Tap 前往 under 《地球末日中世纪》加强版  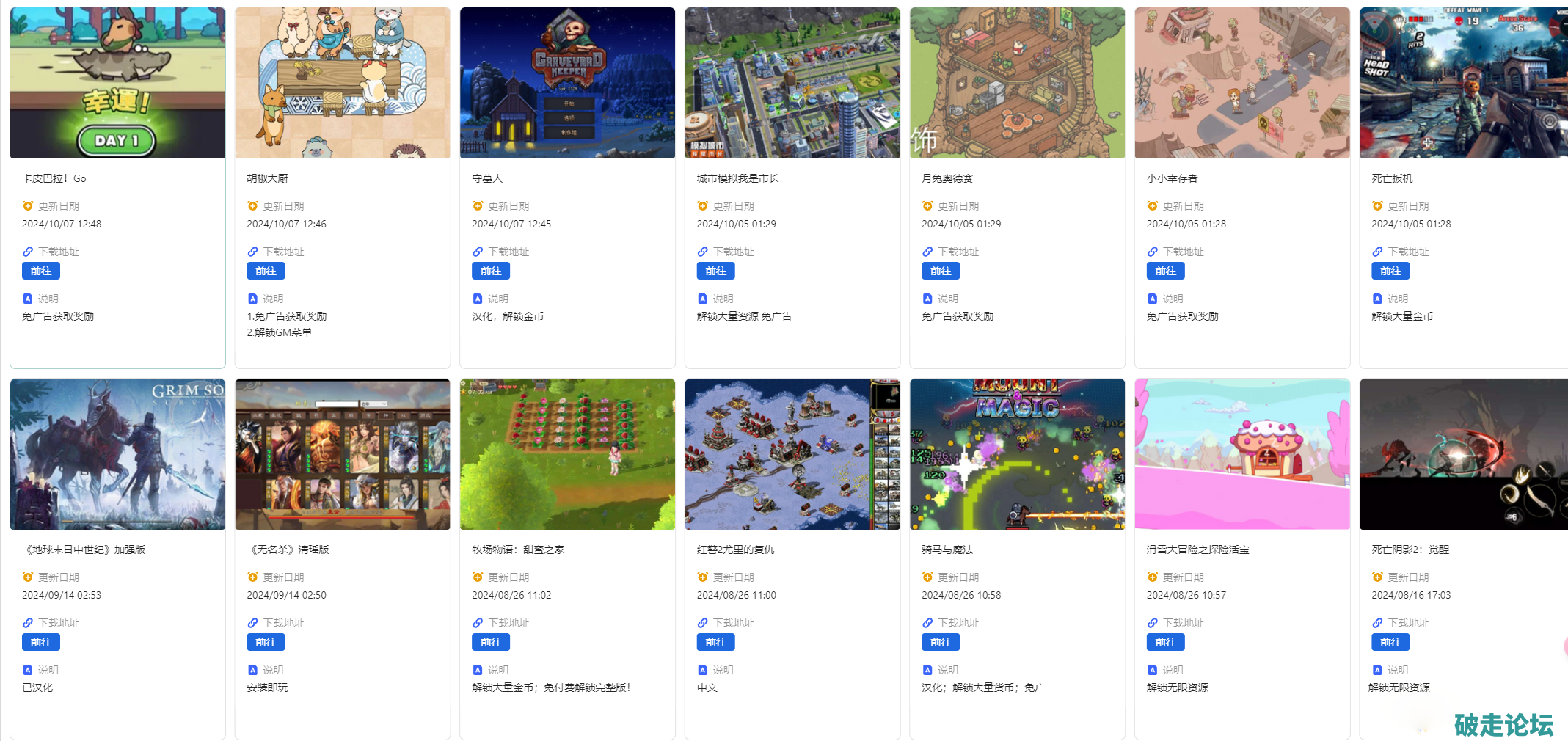point(41,642)
